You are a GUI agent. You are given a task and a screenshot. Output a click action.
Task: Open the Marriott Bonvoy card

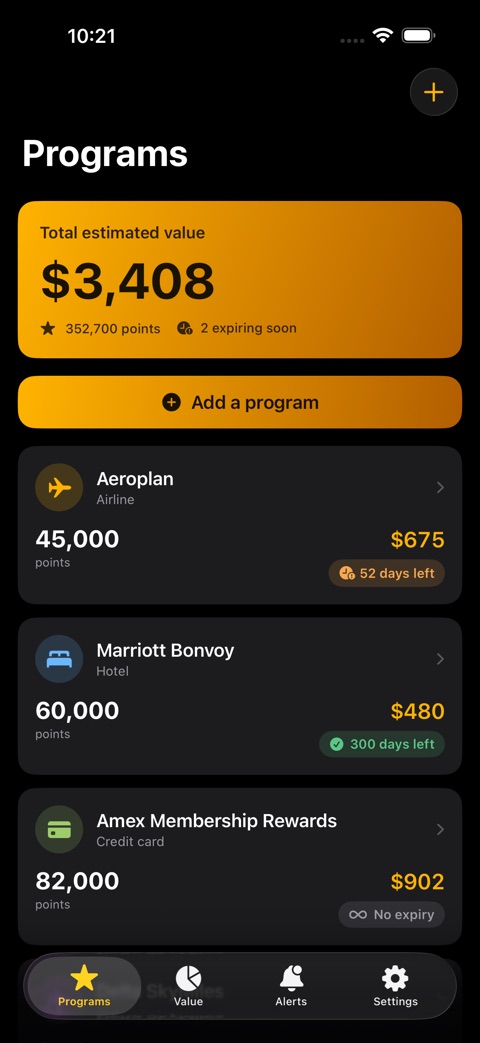point(240,696)
